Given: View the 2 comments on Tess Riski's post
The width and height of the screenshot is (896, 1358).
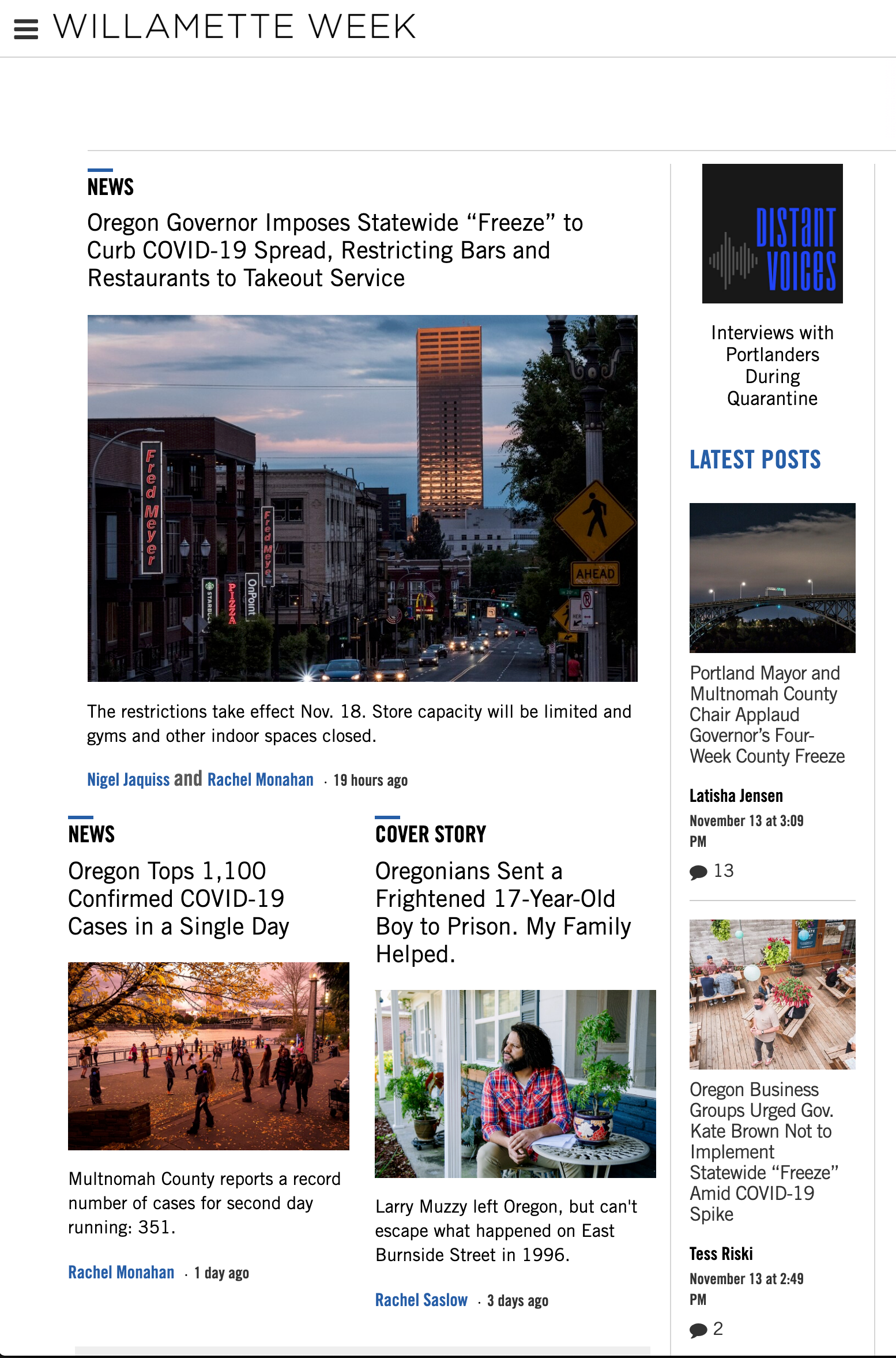Looking at the screenshot, I should point(707,1329).
